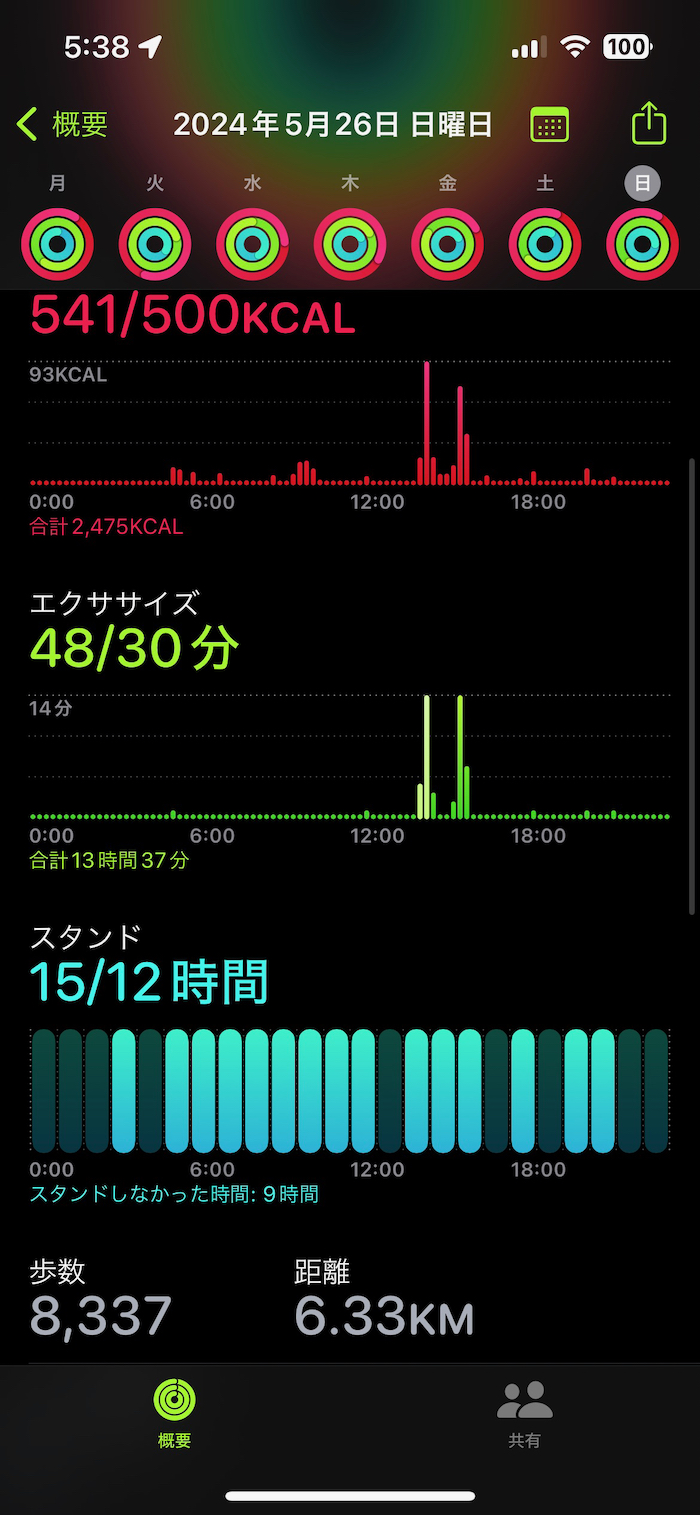700x1515 pixels.
Task: Switch to the 概要 tab
Action: click(x=175, y=1412)
